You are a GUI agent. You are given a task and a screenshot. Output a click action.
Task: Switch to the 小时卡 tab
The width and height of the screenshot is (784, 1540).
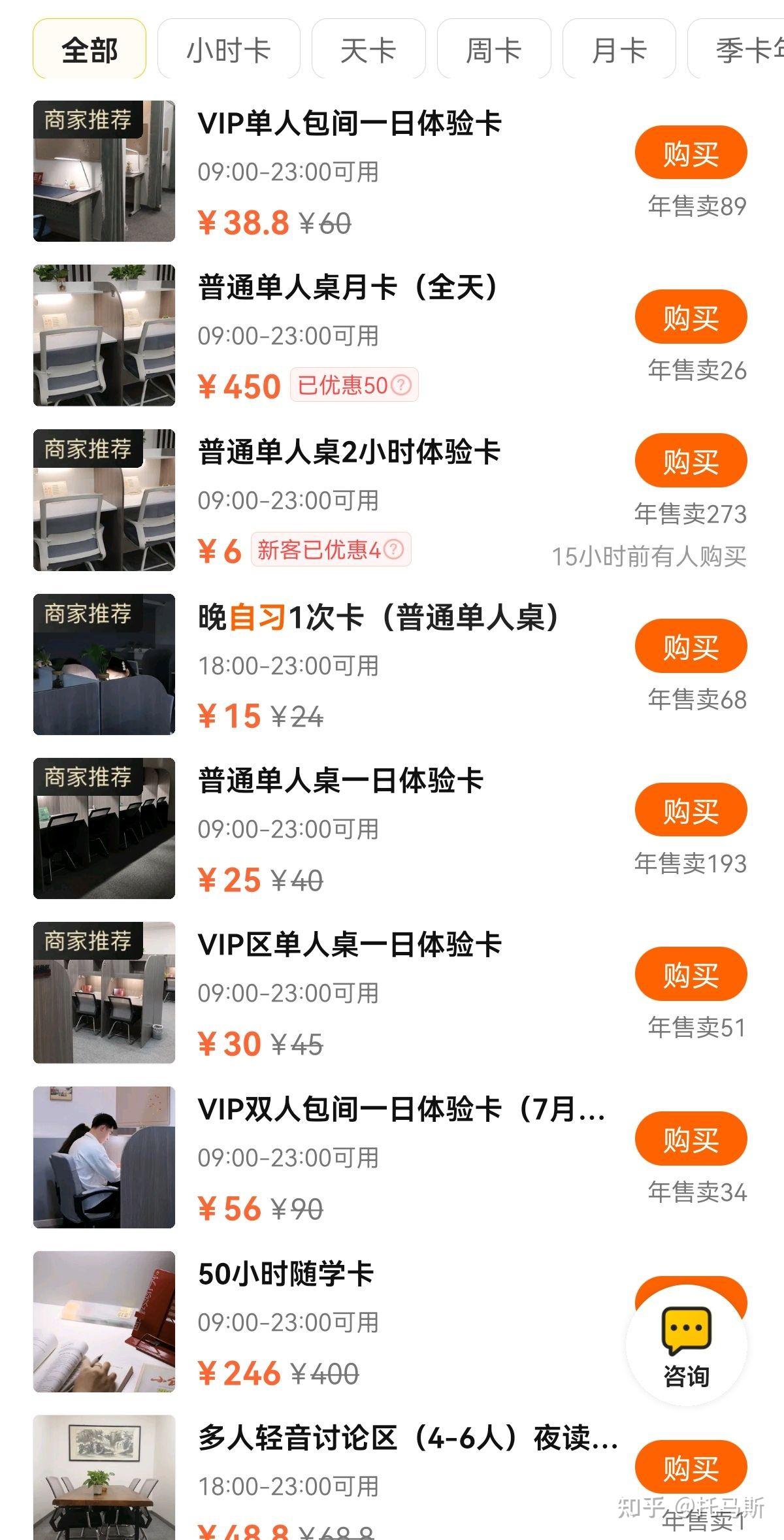pos(229,50)
